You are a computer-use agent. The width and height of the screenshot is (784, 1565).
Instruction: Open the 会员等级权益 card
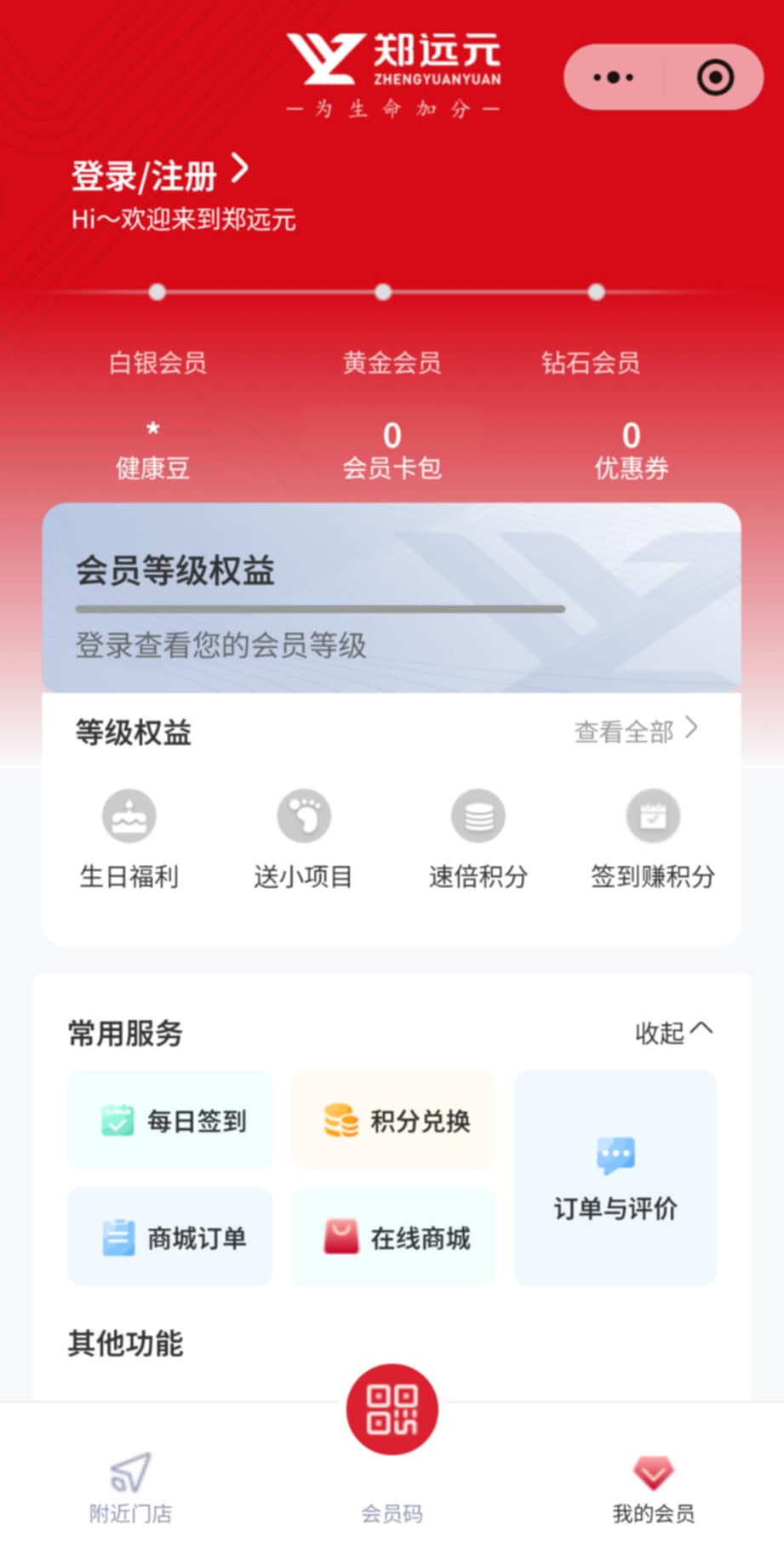pyautogui.click(x=392, y=598)
